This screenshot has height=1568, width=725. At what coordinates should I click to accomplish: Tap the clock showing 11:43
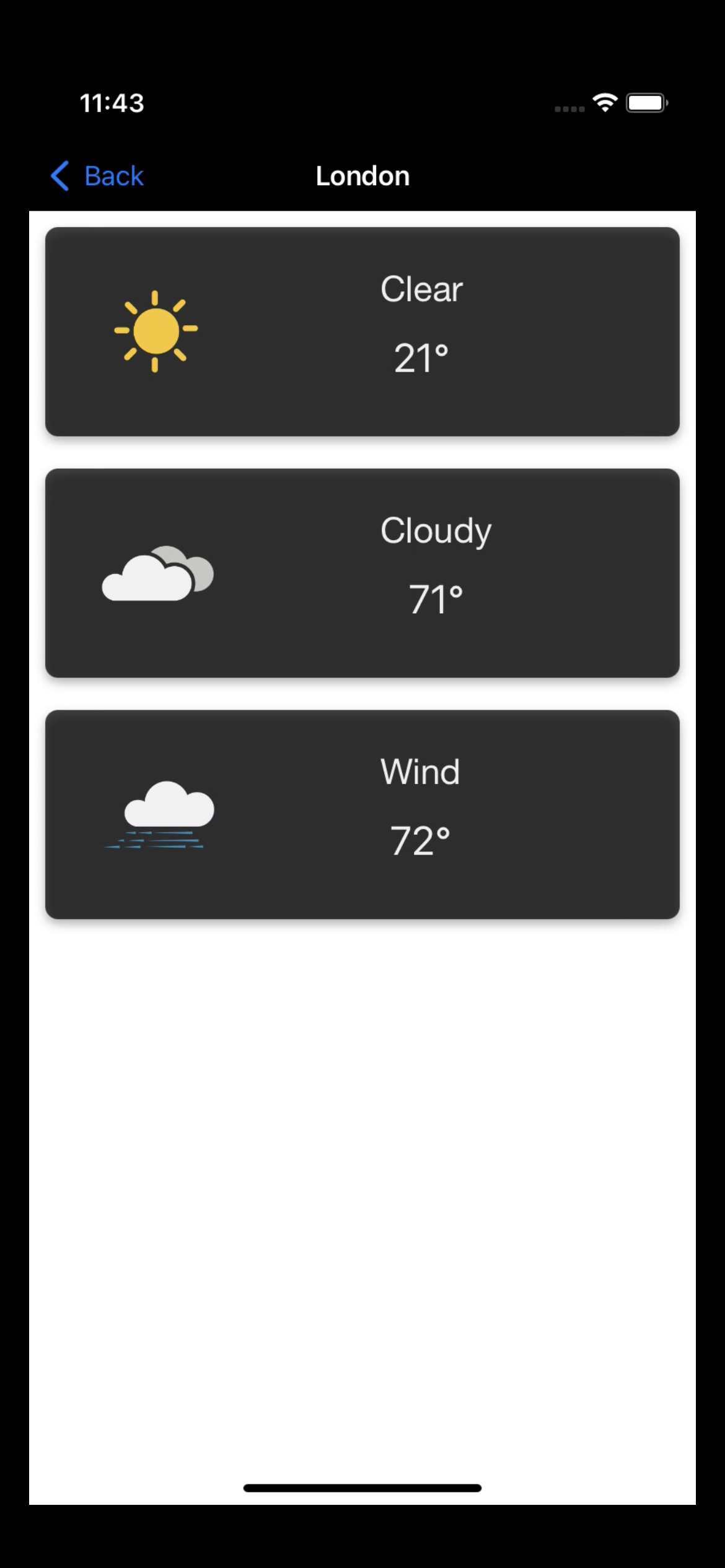(112, 103)
